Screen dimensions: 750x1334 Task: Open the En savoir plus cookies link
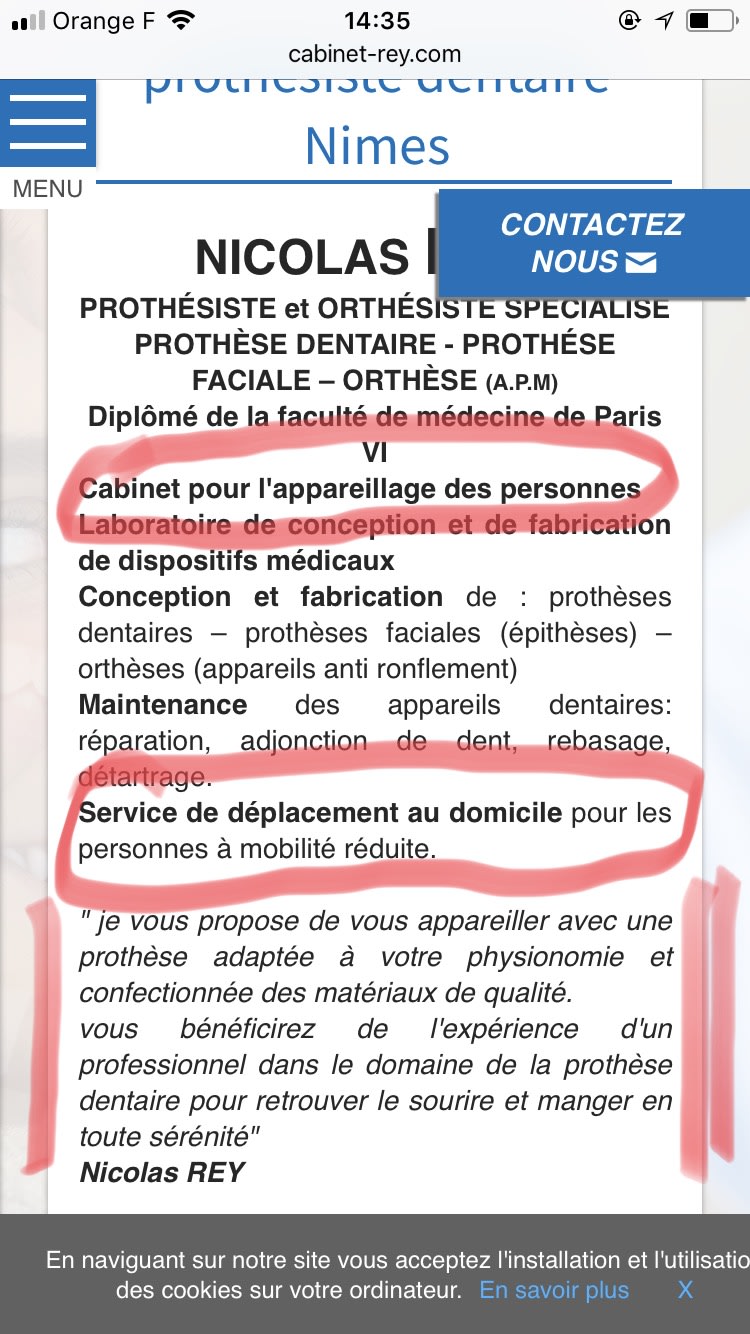click(x=554, y=1290)
